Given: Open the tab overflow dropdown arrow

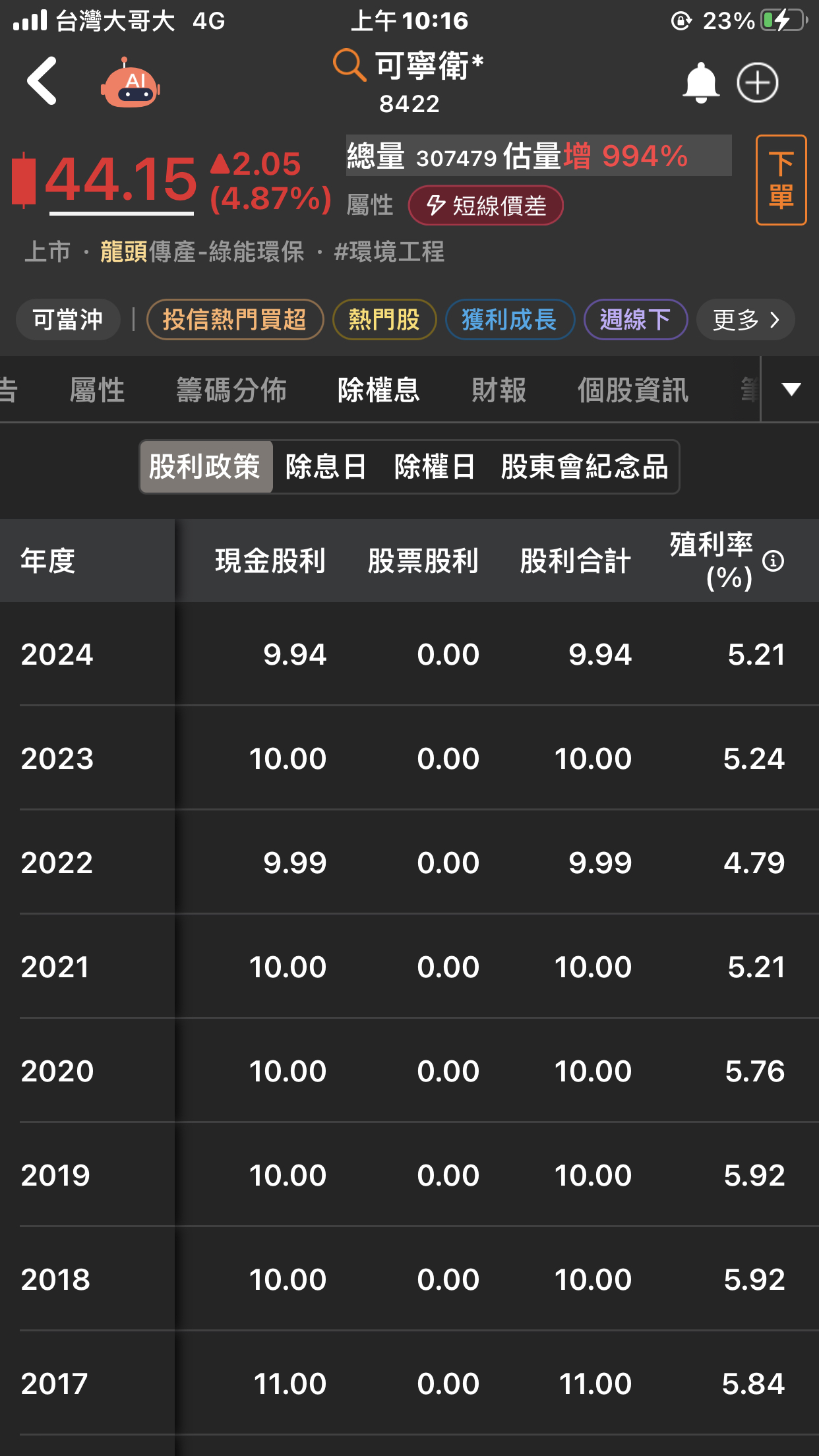Looking at the screenshot, I should (790, 390).
